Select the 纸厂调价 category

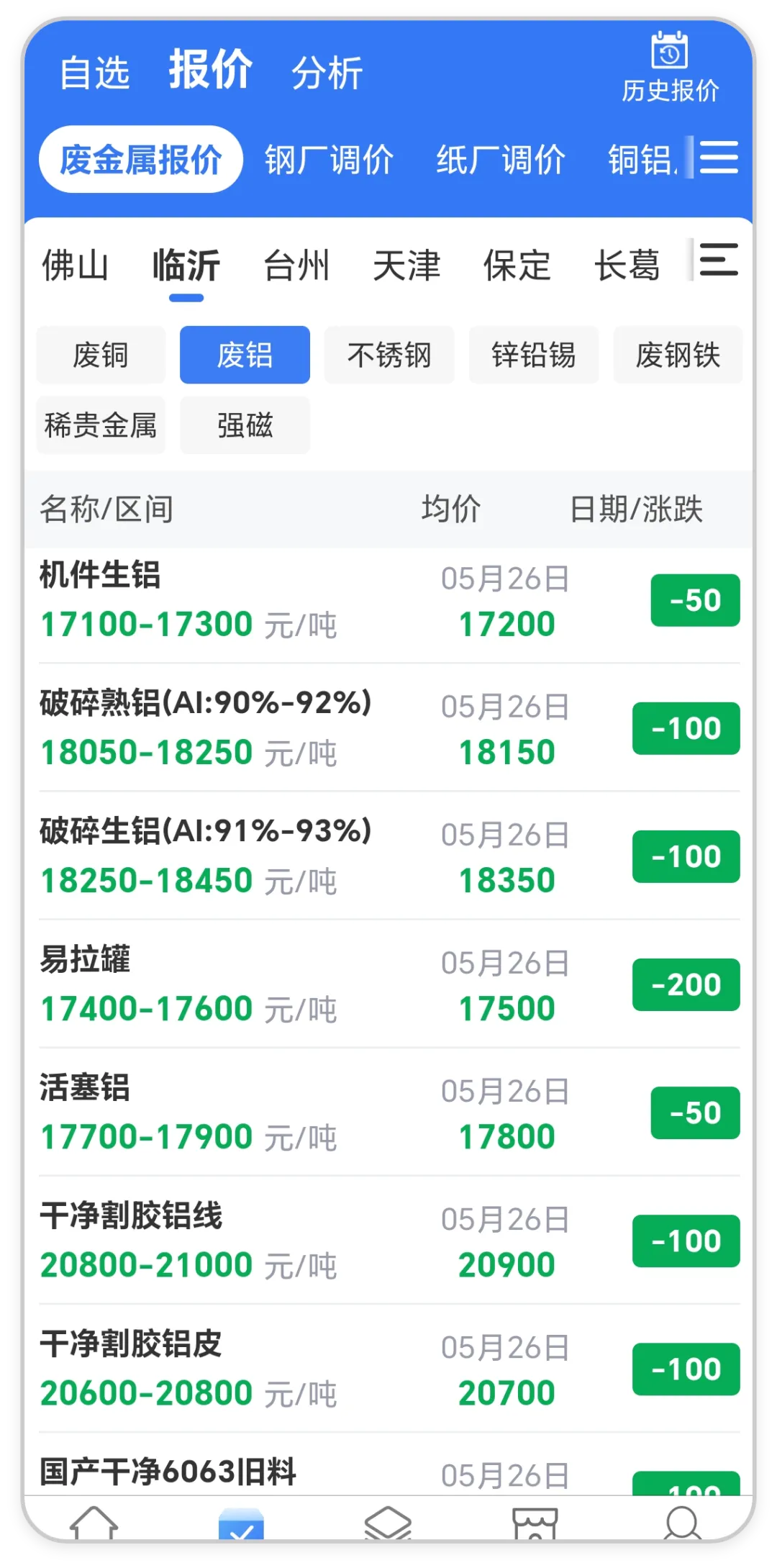coord(501,159)
